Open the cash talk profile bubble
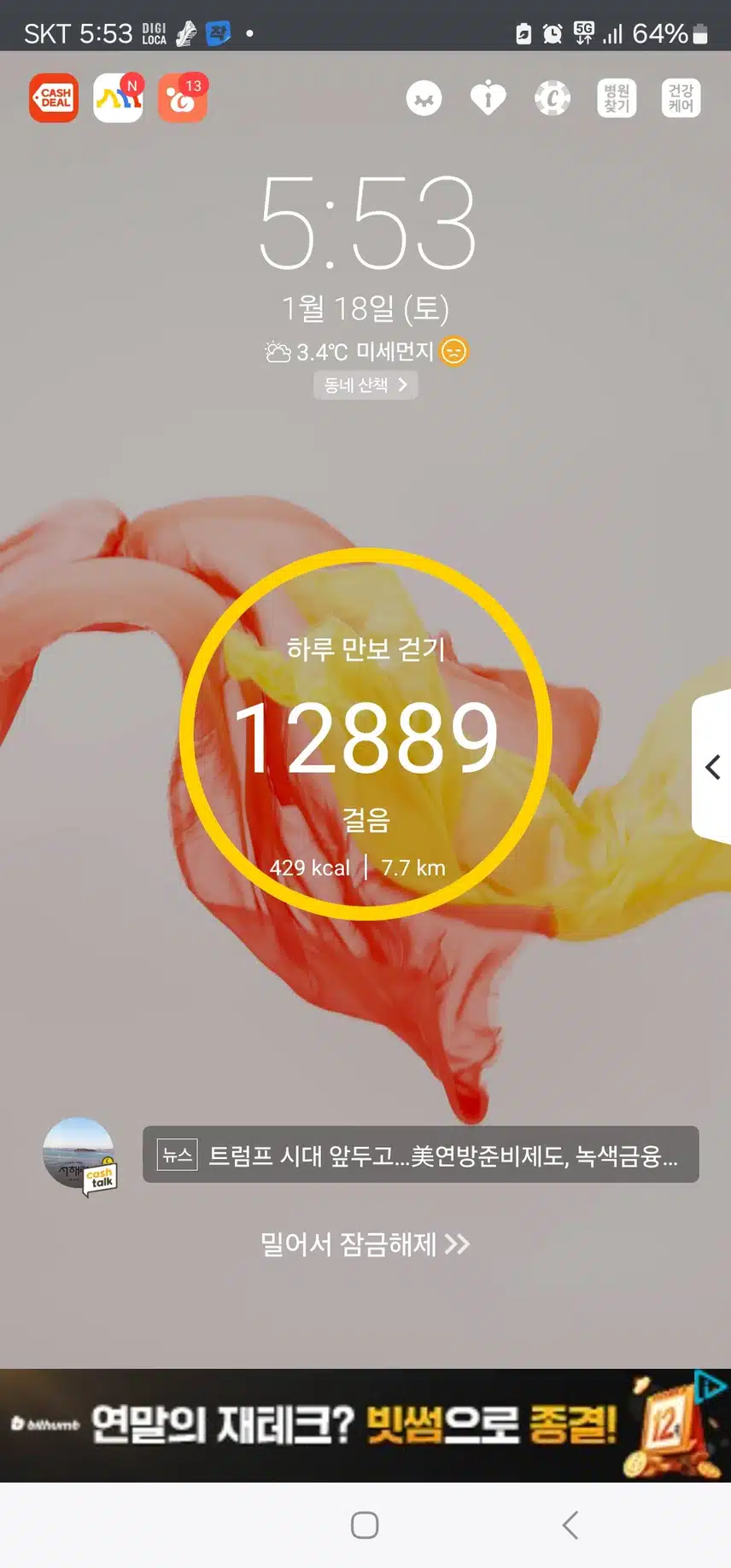This screenshot has height=1568, width=731. (79, 1156)
